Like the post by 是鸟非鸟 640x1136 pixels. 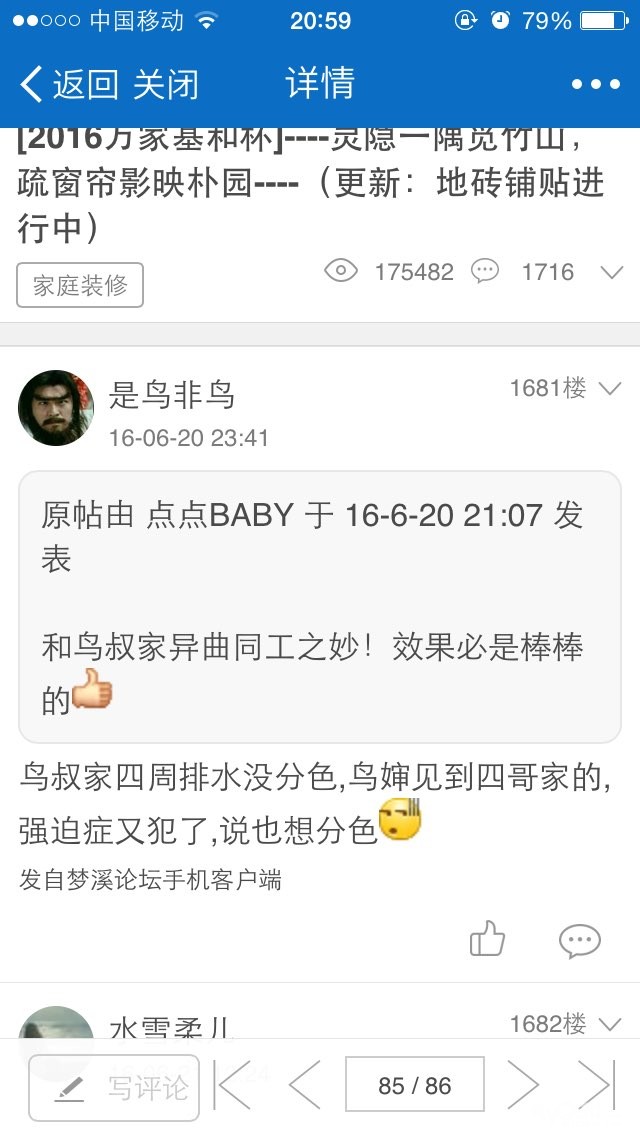click(x=487, y=940)
